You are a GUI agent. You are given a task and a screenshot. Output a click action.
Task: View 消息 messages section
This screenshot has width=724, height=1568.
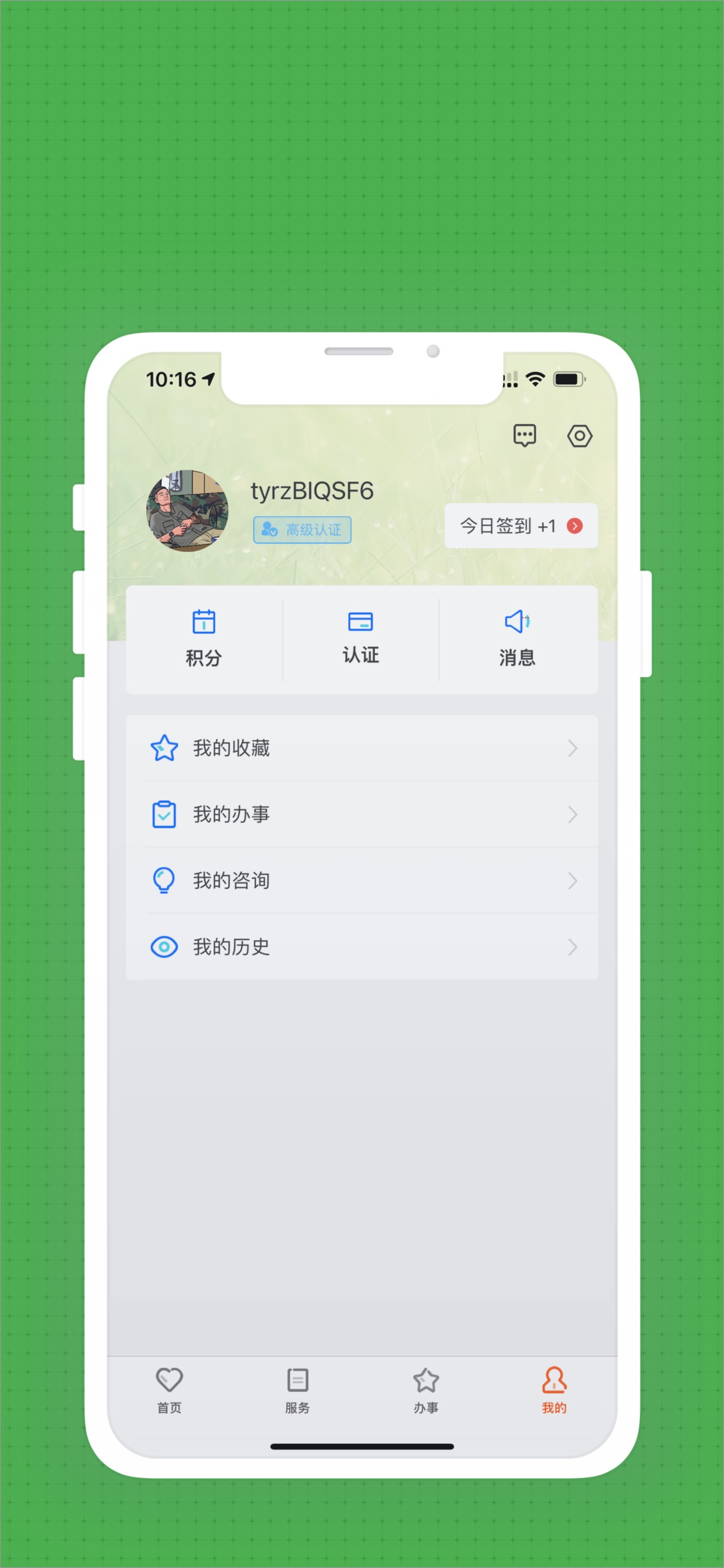click(518, 639)
